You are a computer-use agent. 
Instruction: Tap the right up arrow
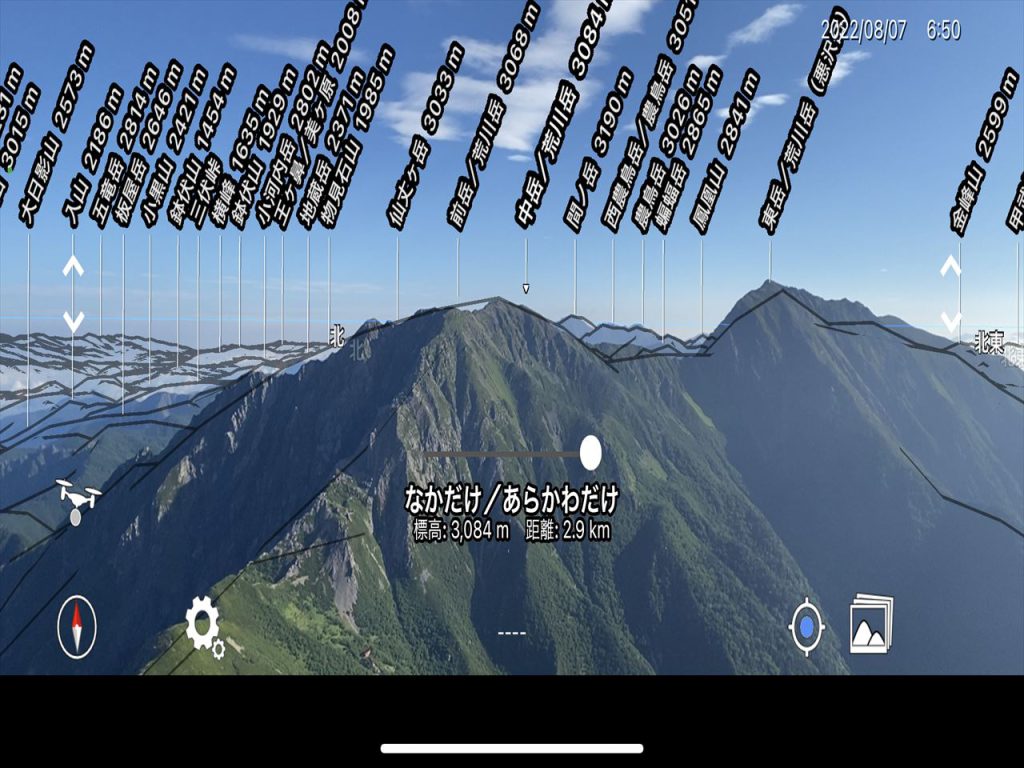coord(950,267)
